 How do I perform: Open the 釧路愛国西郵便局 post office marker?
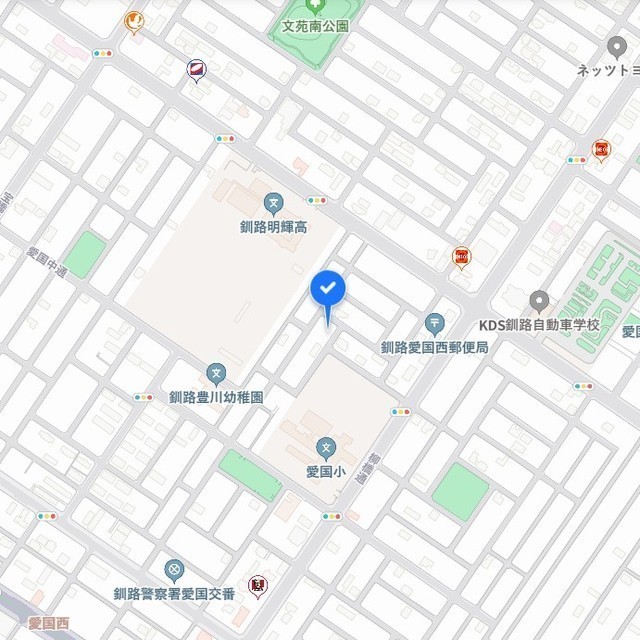click(435, 324)
